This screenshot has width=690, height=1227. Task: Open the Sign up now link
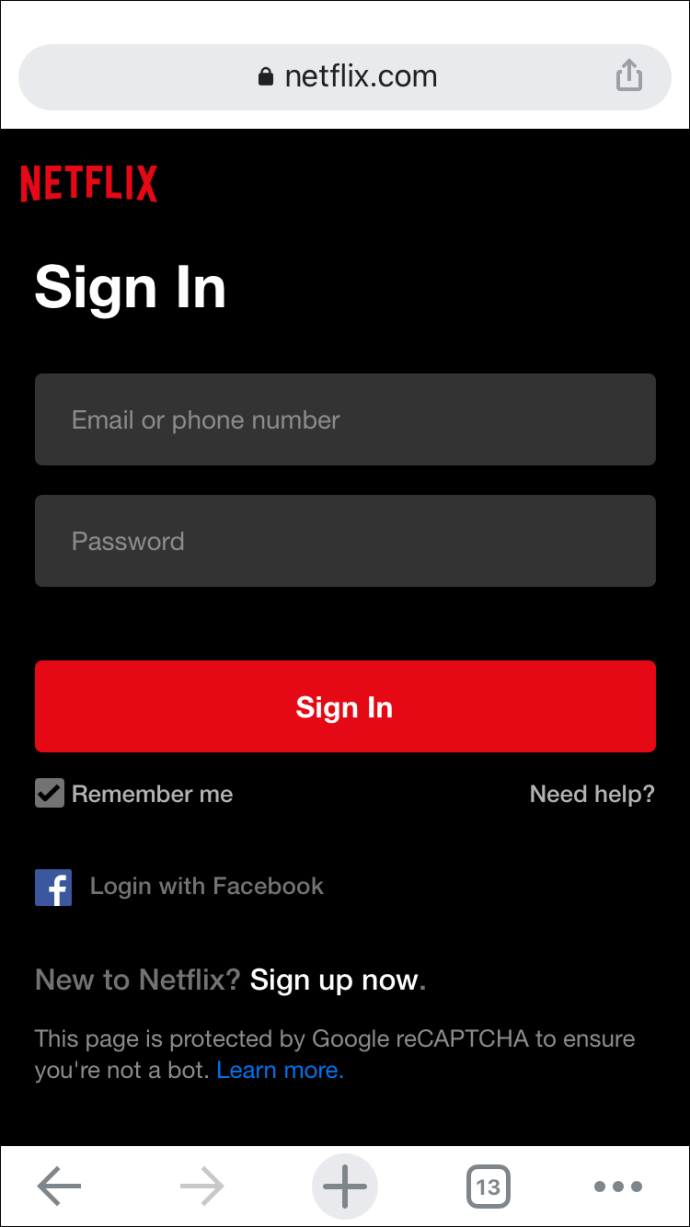337,980
